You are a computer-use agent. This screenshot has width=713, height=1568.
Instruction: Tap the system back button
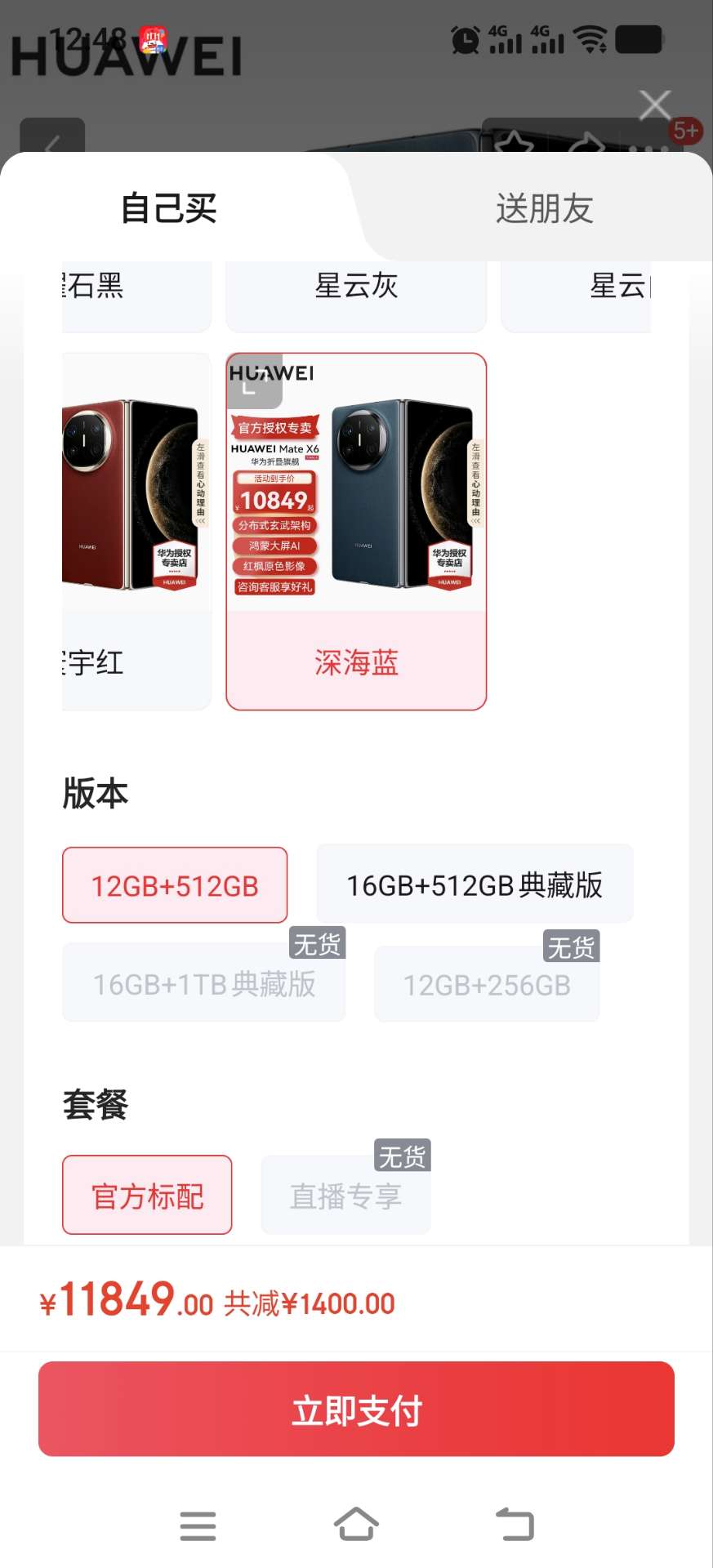(x=515, y=1525)
